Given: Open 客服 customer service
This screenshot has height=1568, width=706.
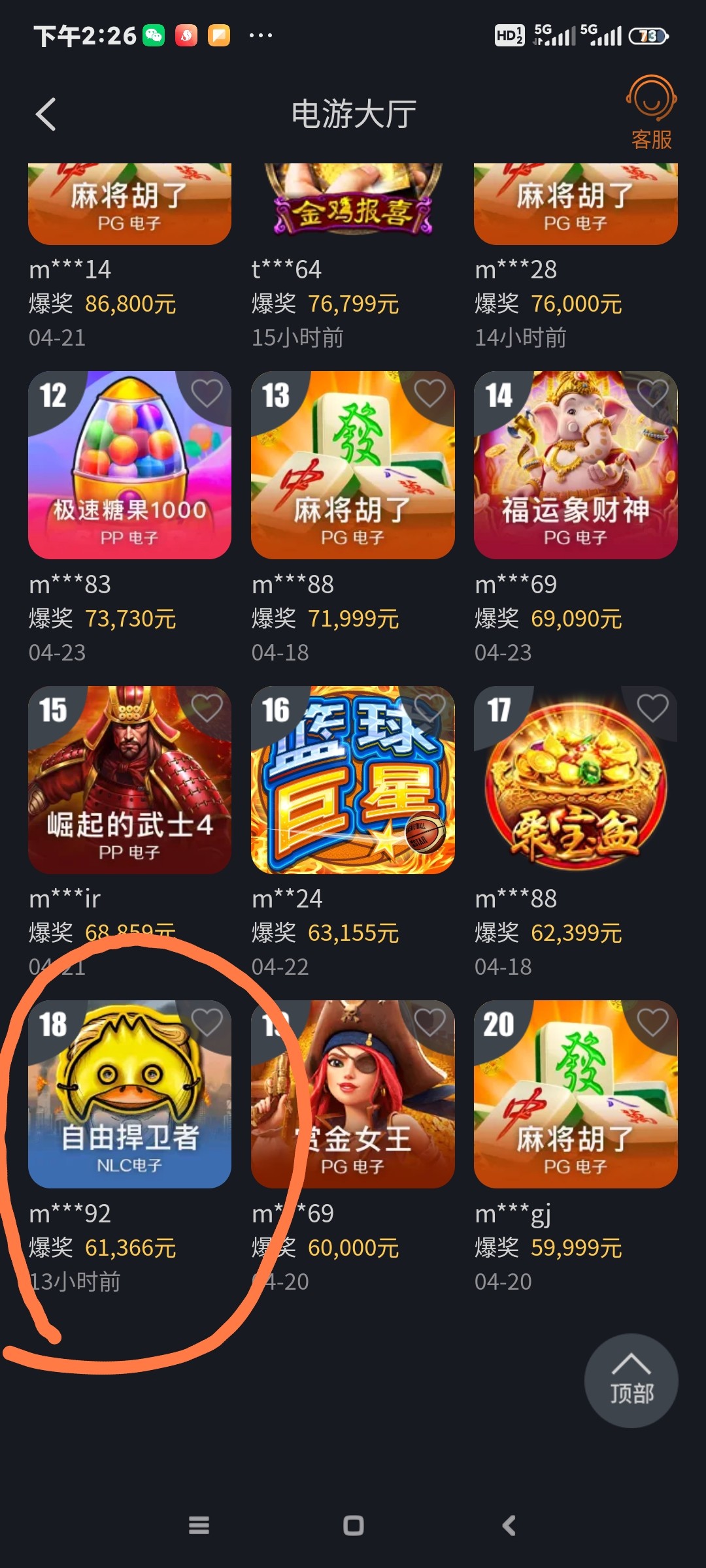Looking at the screenshot, I should [x=651, y=112].
